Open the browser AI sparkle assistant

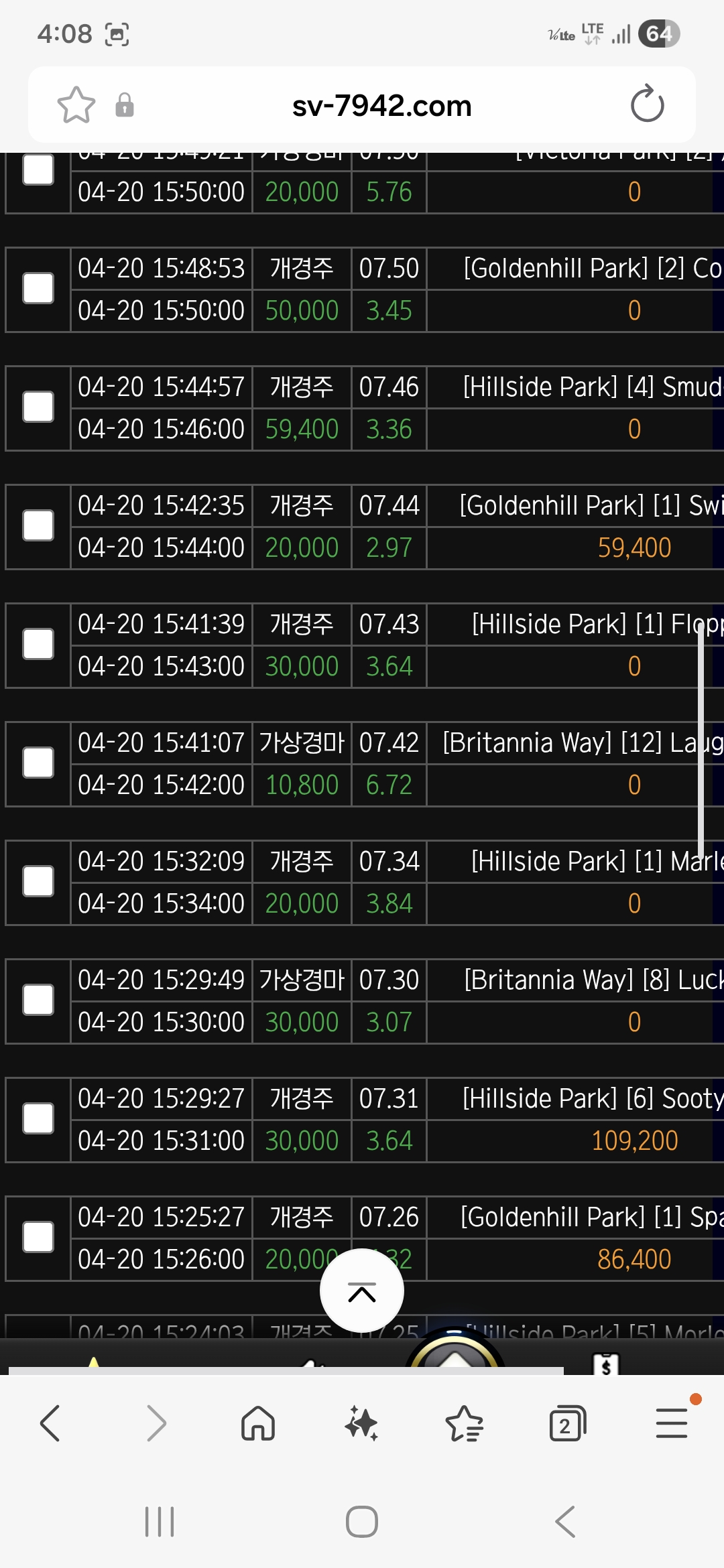coord(361,1423)
